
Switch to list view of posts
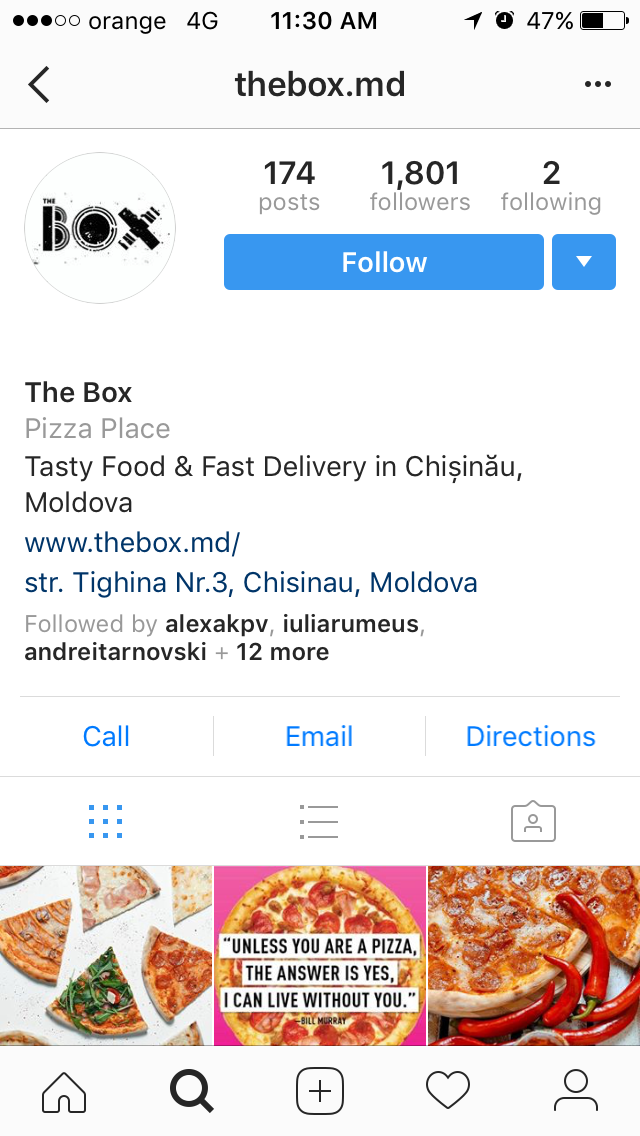click(319, 821)
